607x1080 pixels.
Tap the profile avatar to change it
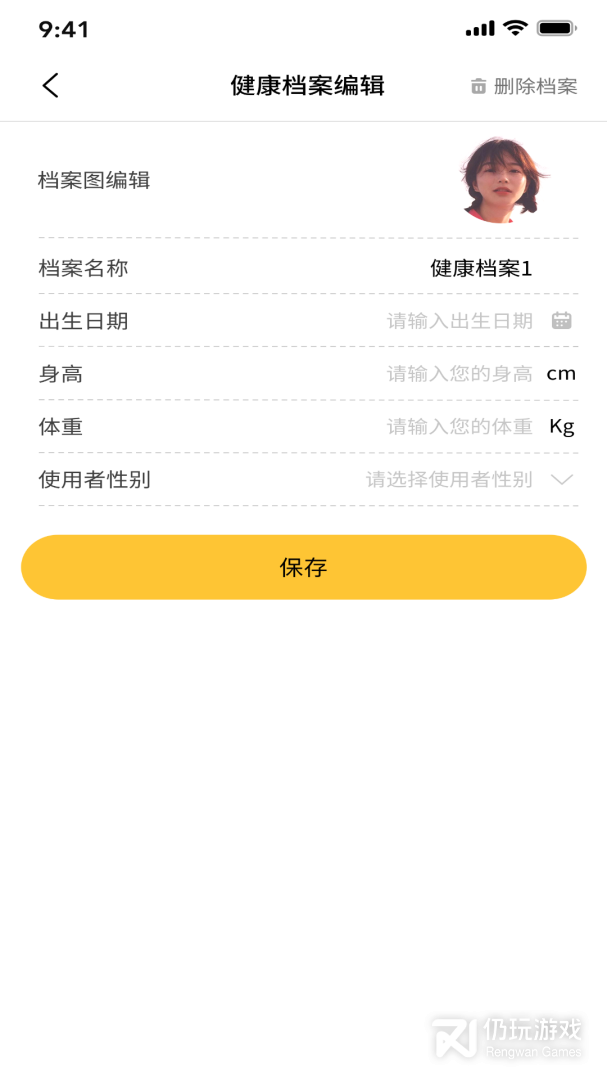tap(504, 180)
